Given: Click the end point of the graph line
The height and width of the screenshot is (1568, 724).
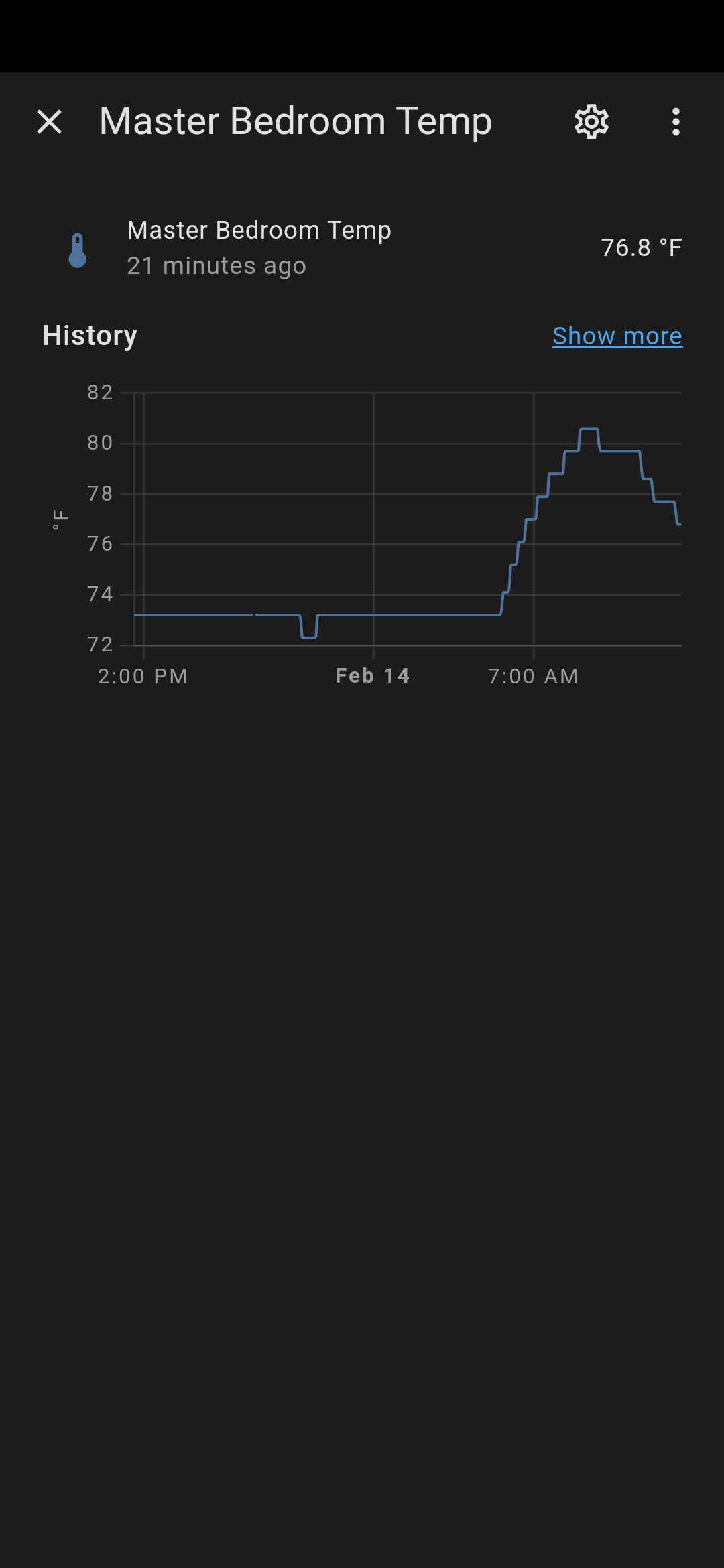Looking at the screenshot, I should pos(678,523).
